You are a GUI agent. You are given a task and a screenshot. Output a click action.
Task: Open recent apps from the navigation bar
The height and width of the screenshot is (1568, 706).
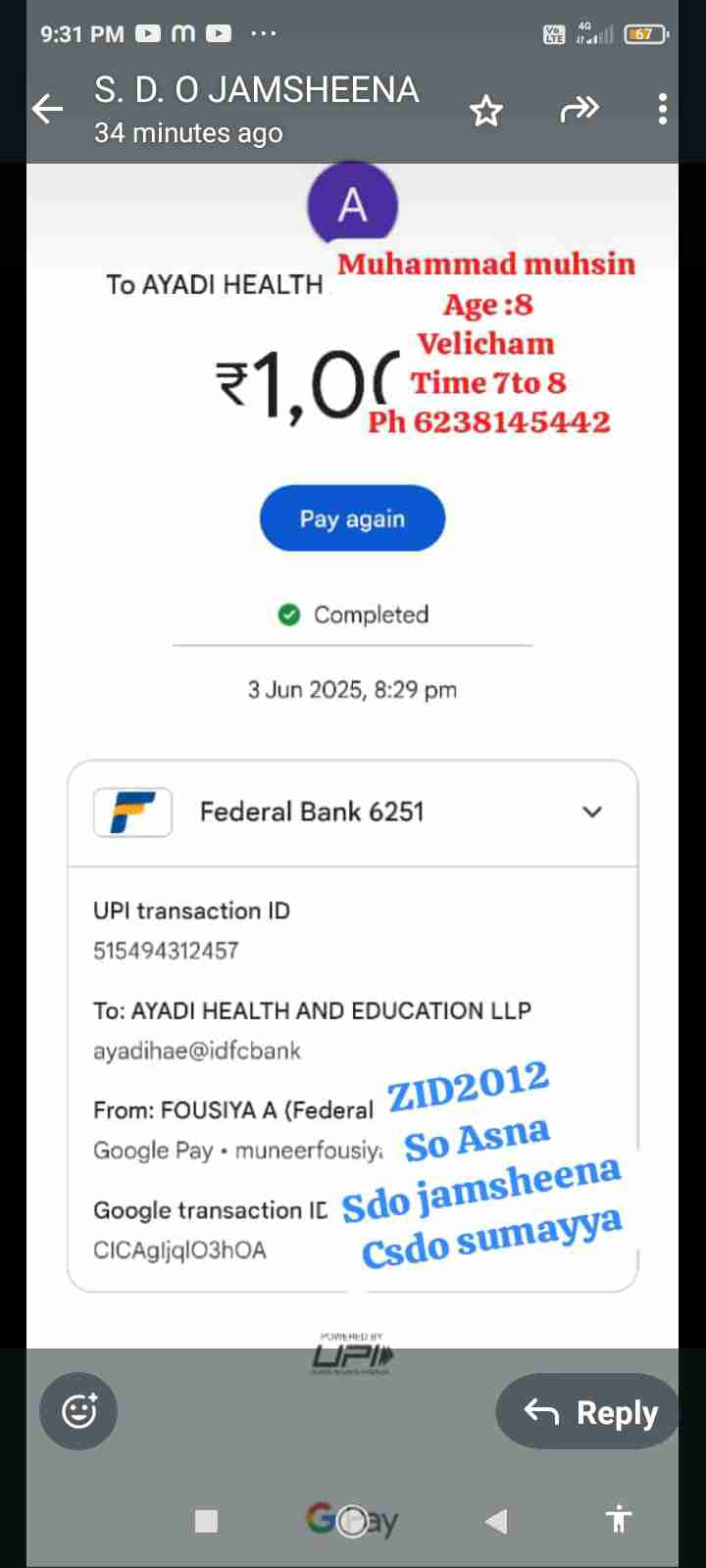point(206,1520)
